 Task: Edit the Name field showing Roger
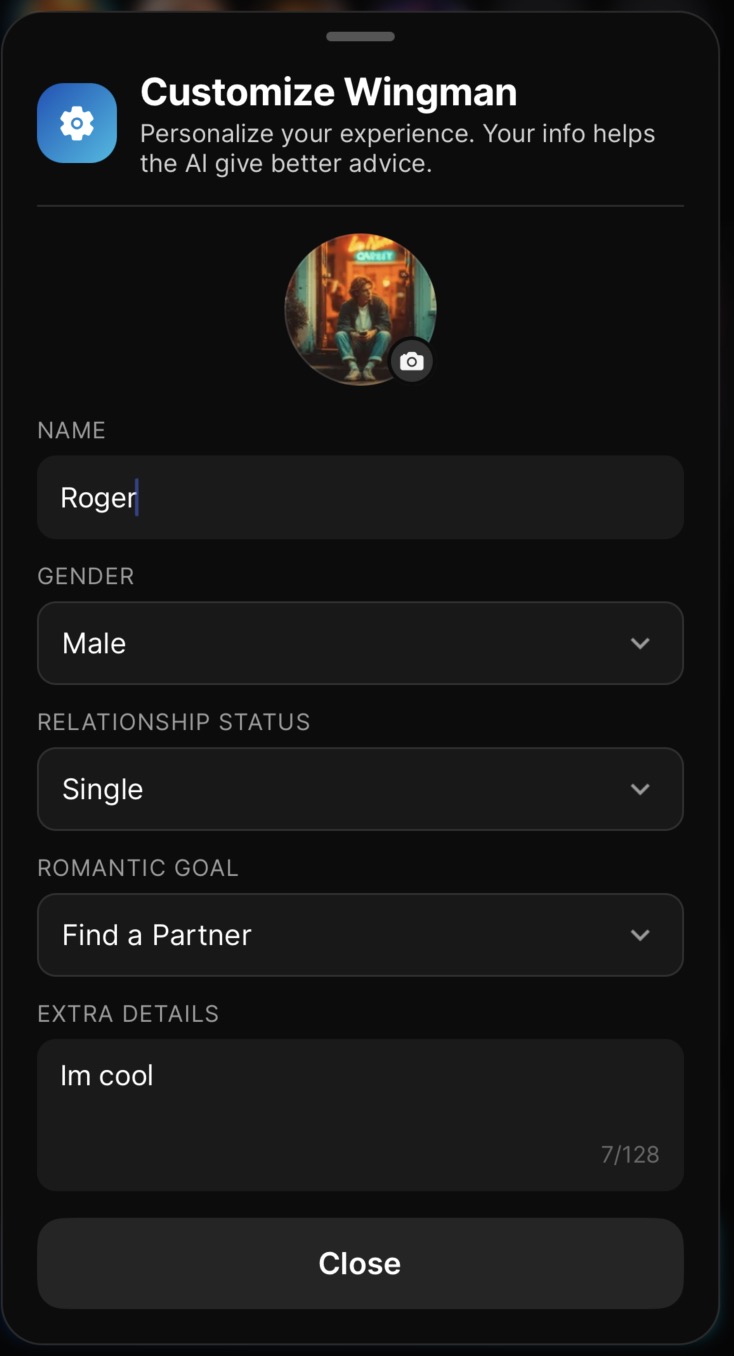(x=360, y=497)
